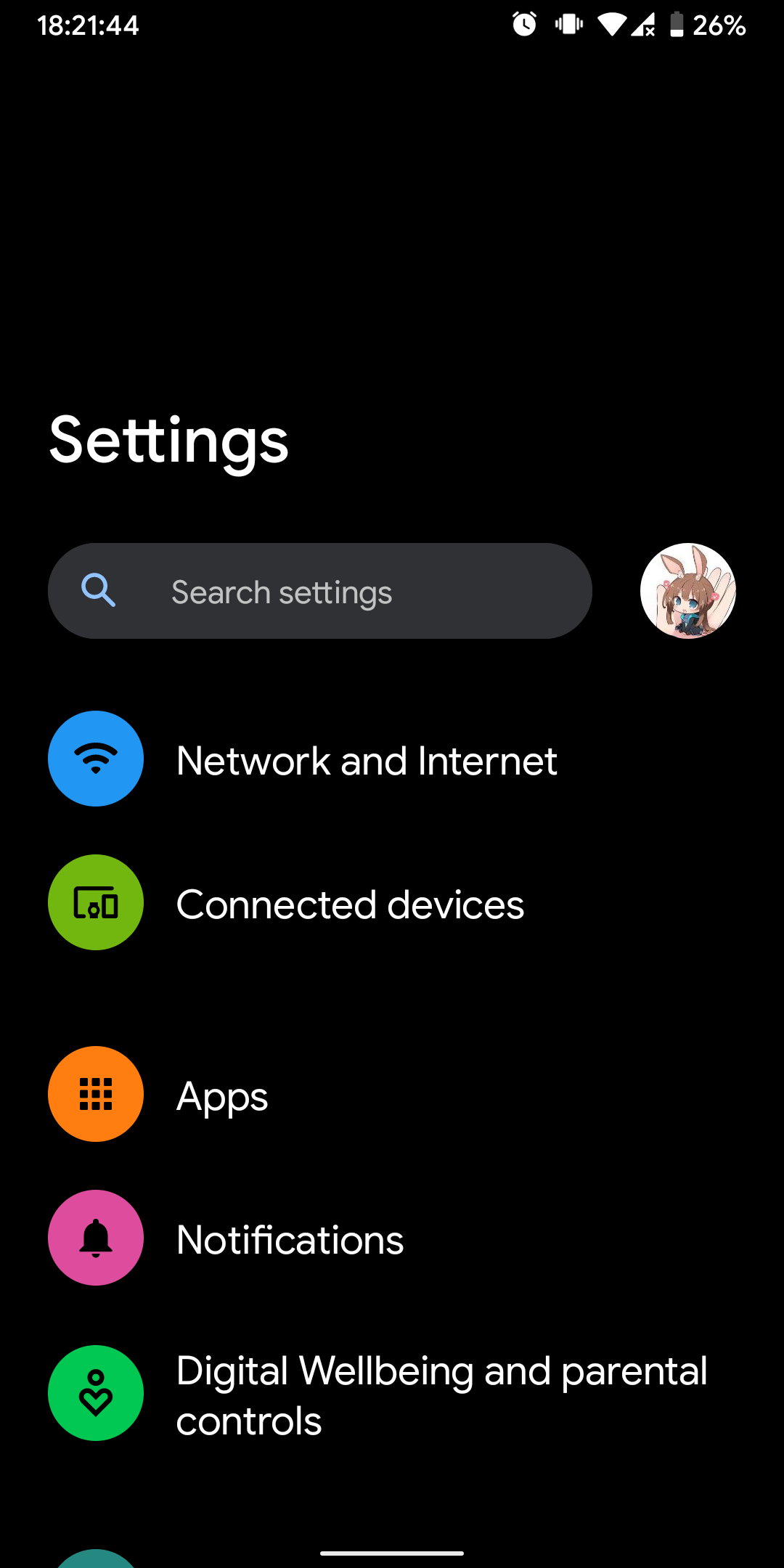The width and height of the screenshot is (784, 1568).
Task: Open Digital Wellbeing and parental controls
Action: click(x=441, y=1395)
